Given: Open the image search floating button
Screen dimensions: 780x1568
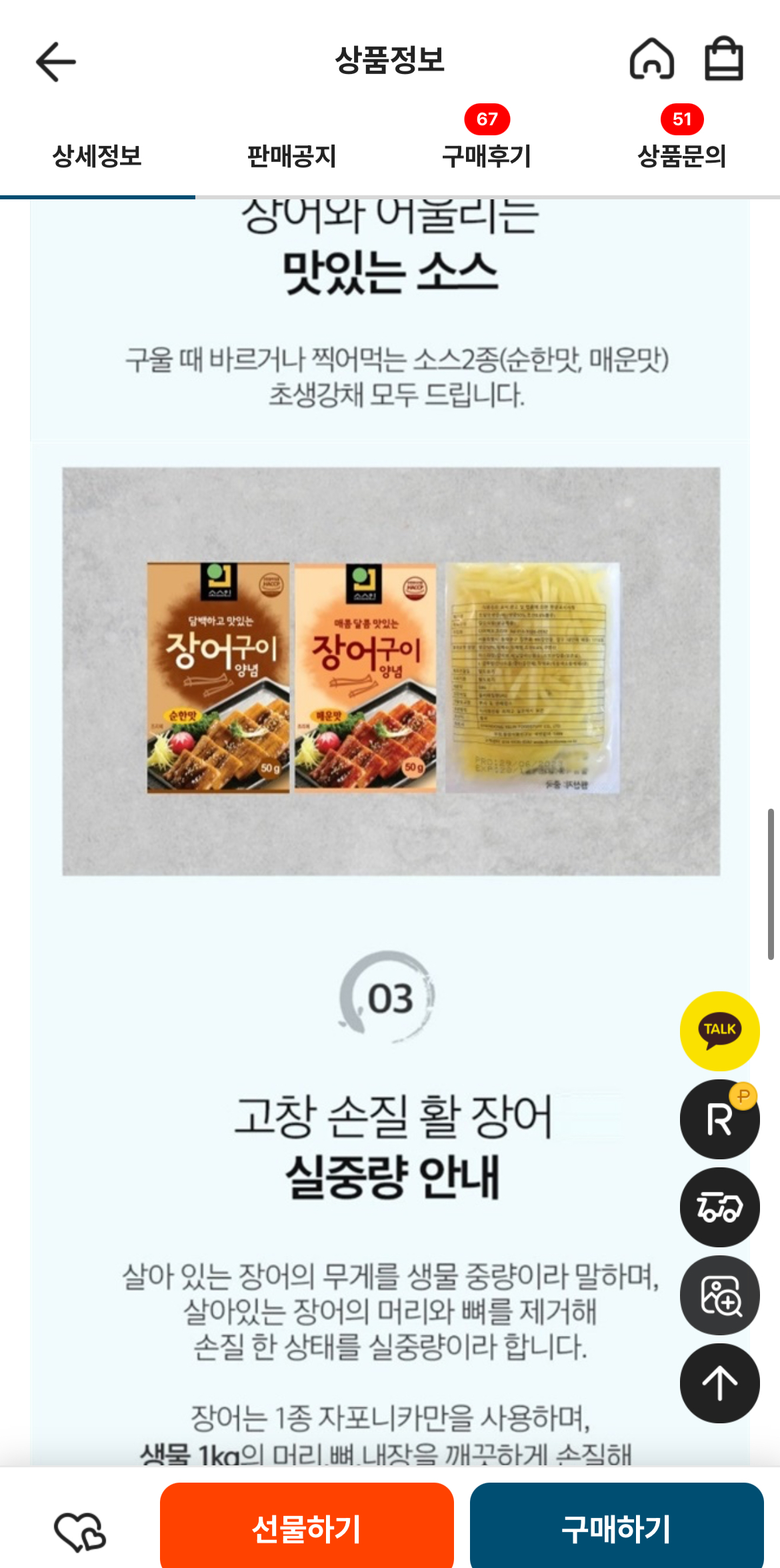Looking at the screenshot, I should (x=719, y=1295).
